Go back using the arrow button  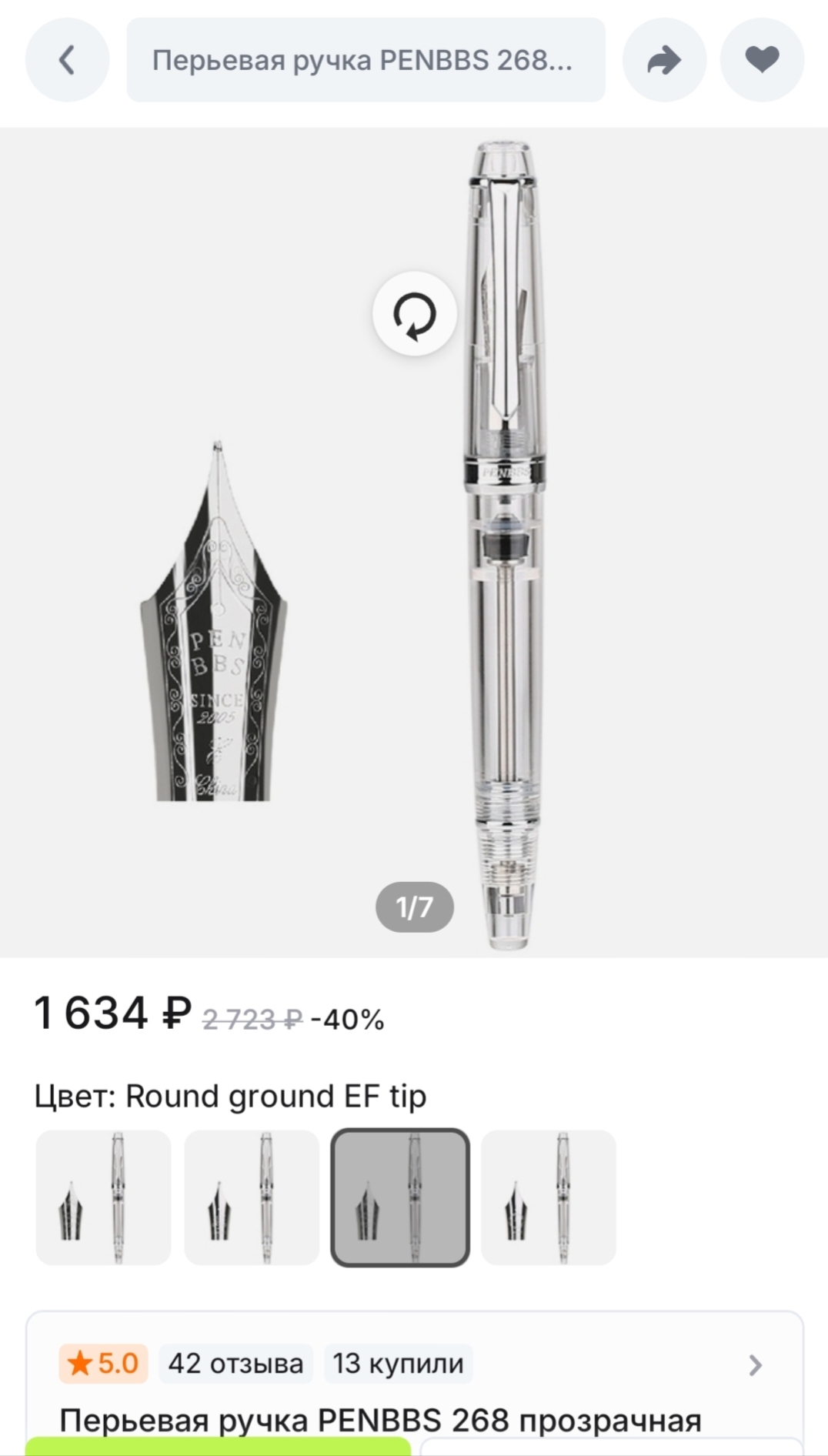(x=67, y=60)
